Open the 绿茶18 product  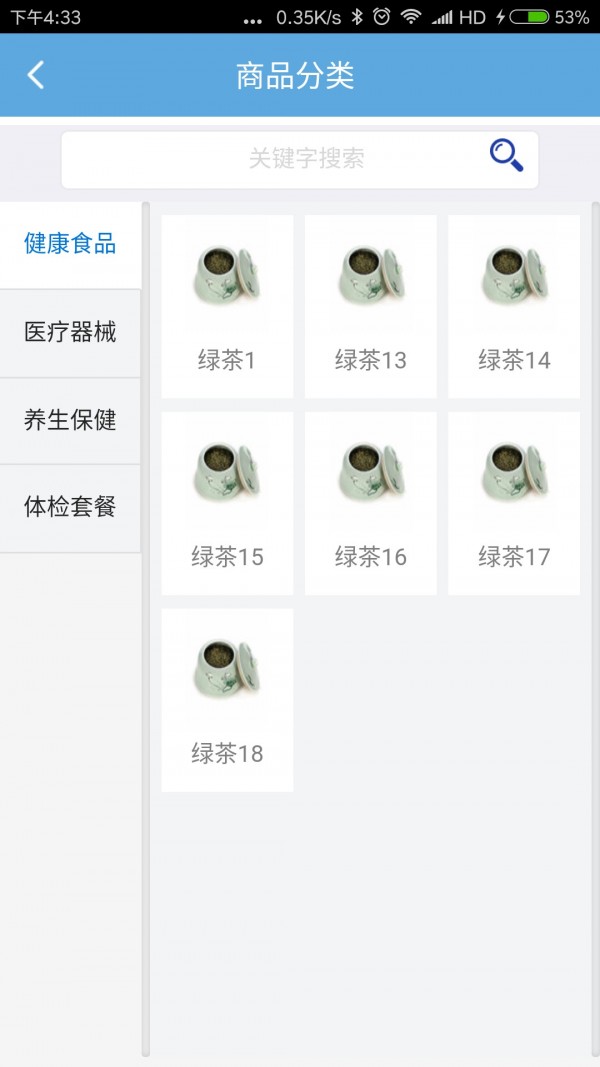tap(227, 700)
